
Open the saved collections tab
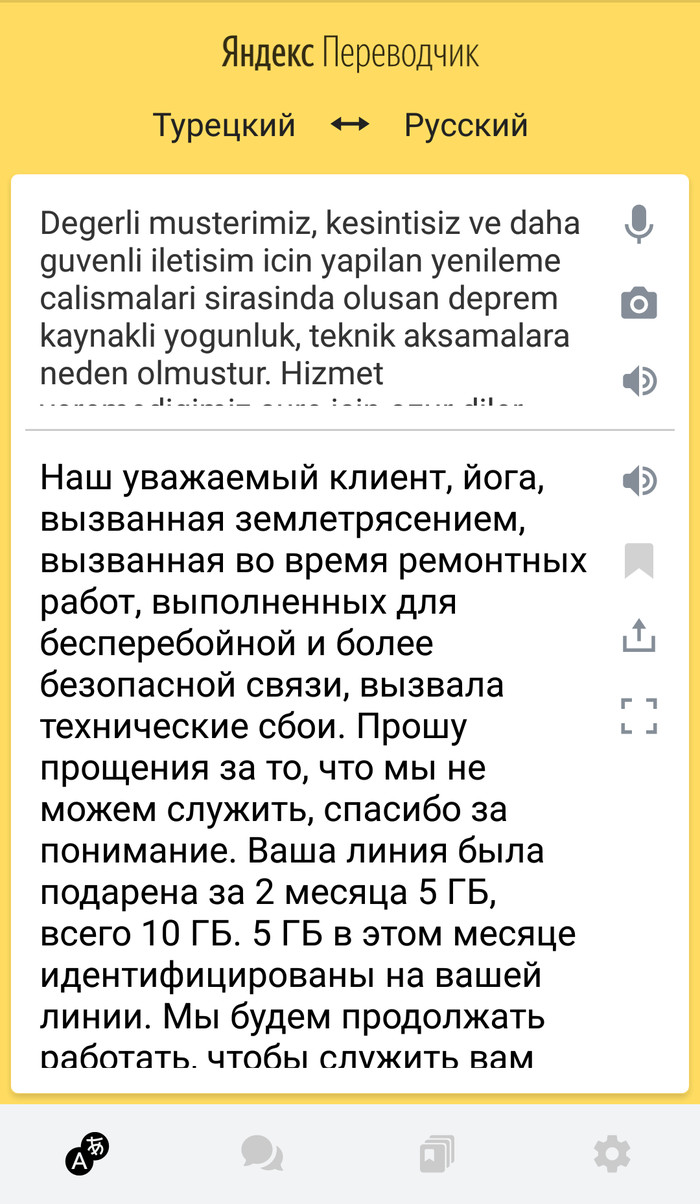coord(437,1154)
